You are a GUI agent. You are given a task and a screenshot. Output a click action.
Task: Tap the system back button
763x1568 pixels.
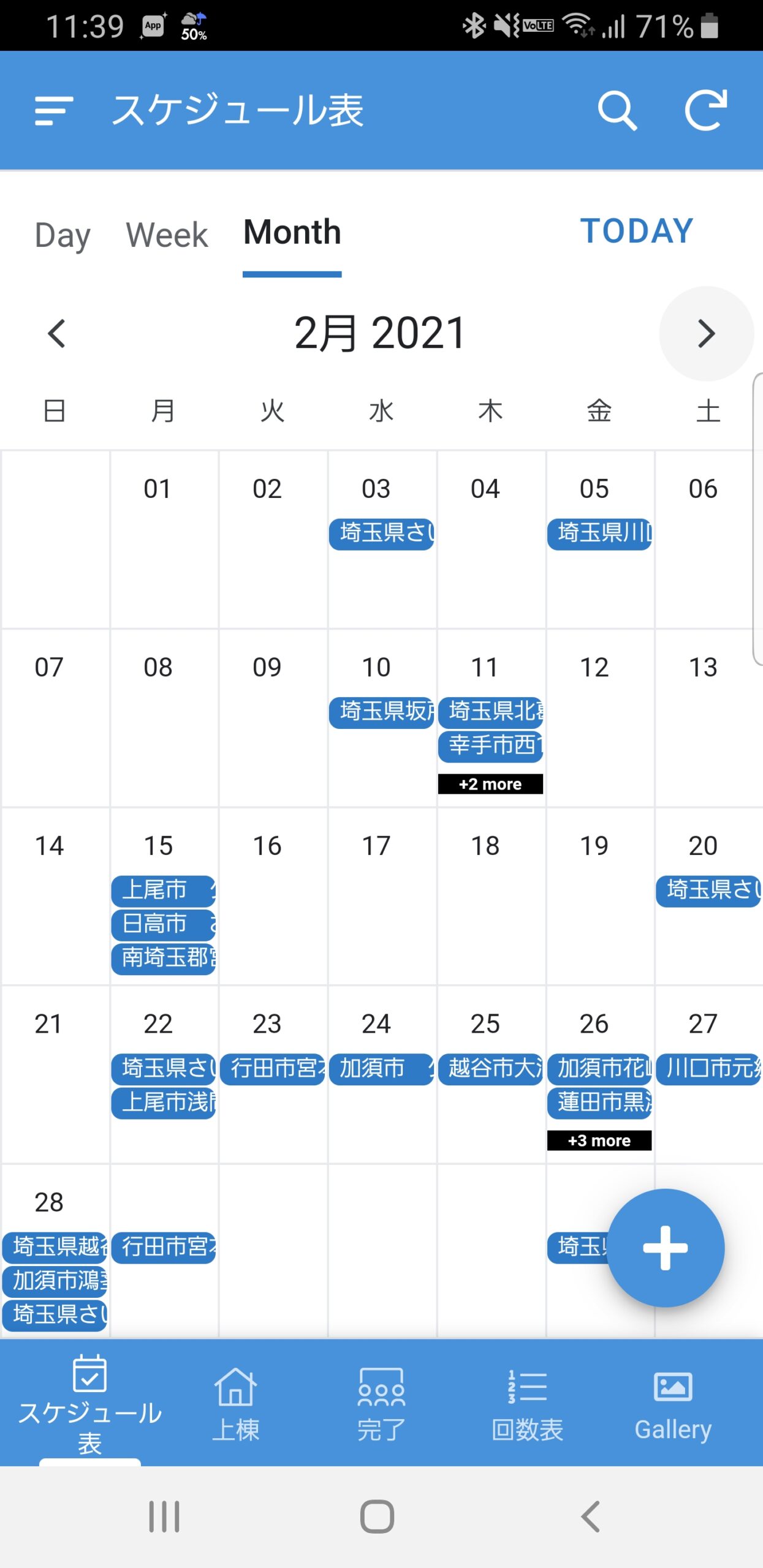590,1517
